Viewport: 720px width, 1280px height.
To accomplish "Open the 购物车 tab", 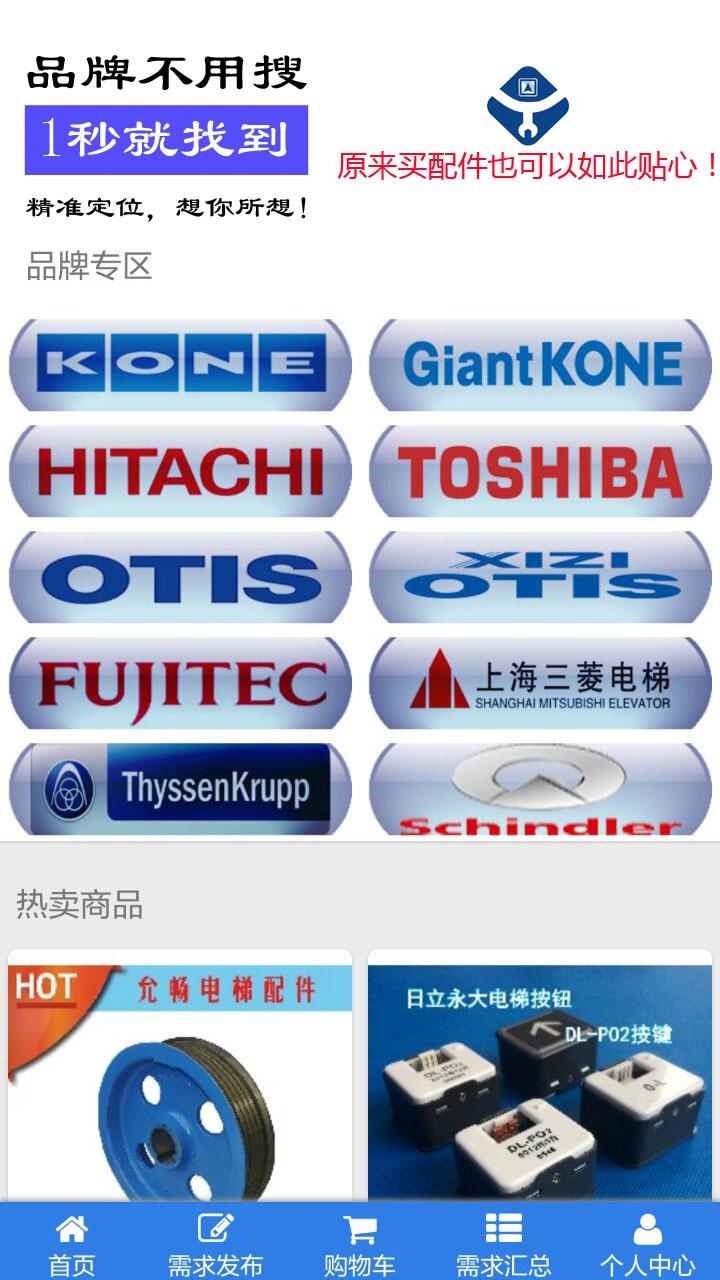I will point(360,1243).
